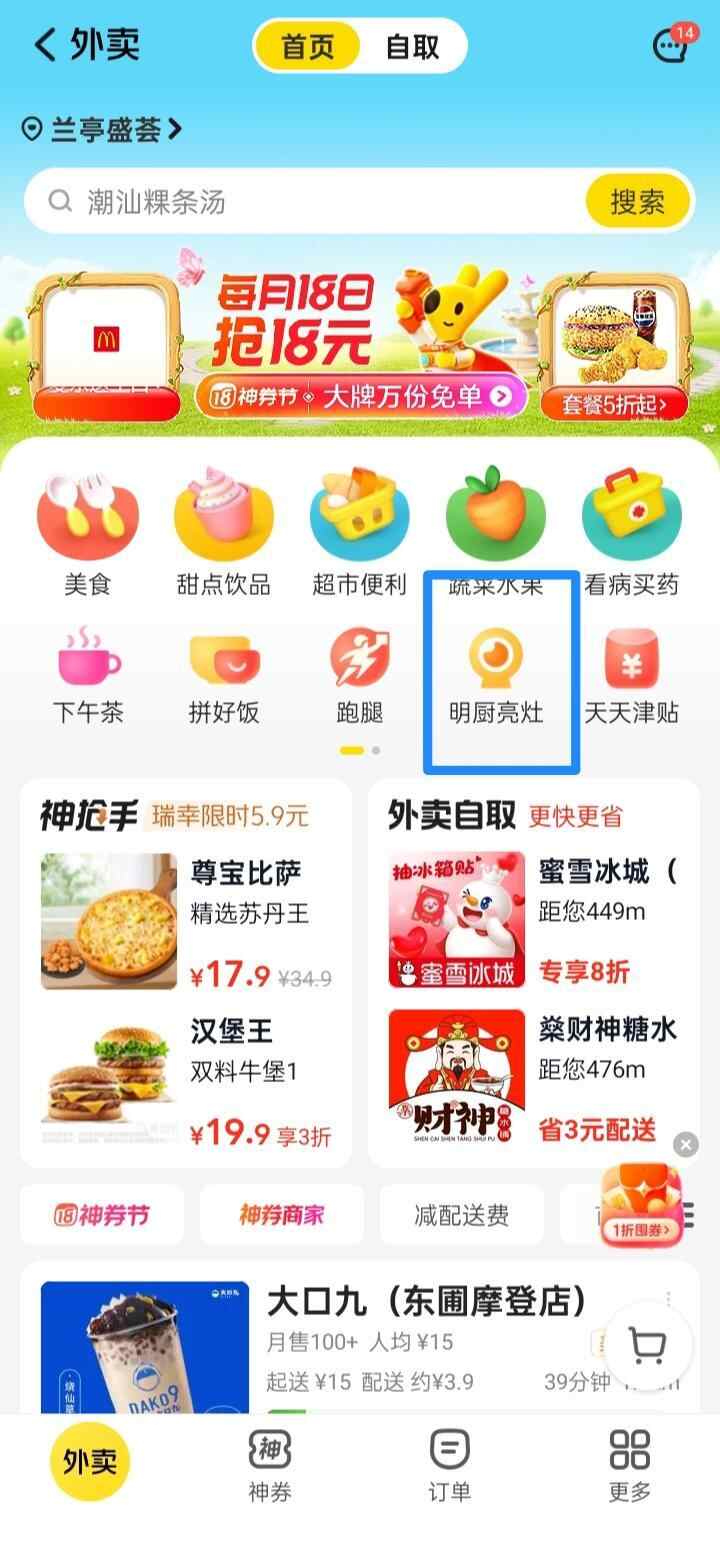Switch to the 自取 tab
The image size is (720, 1550).
pos(412,47)
